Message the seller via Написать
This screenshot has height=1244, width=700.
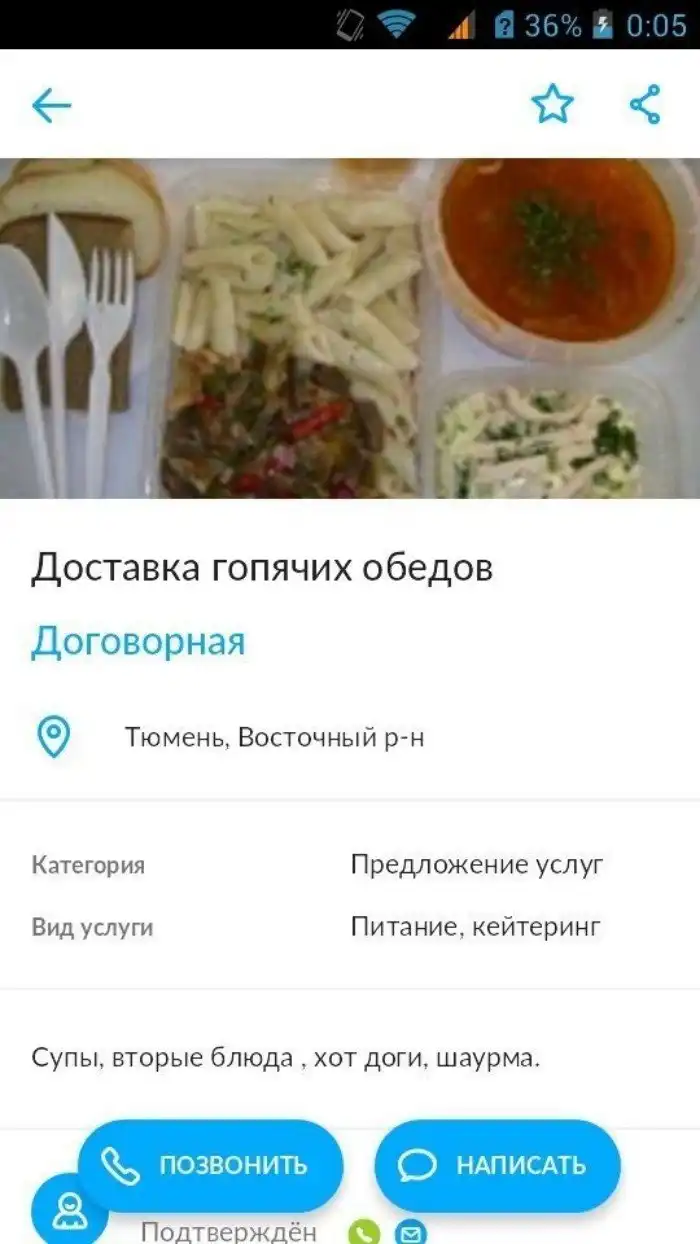point(498,1165)
